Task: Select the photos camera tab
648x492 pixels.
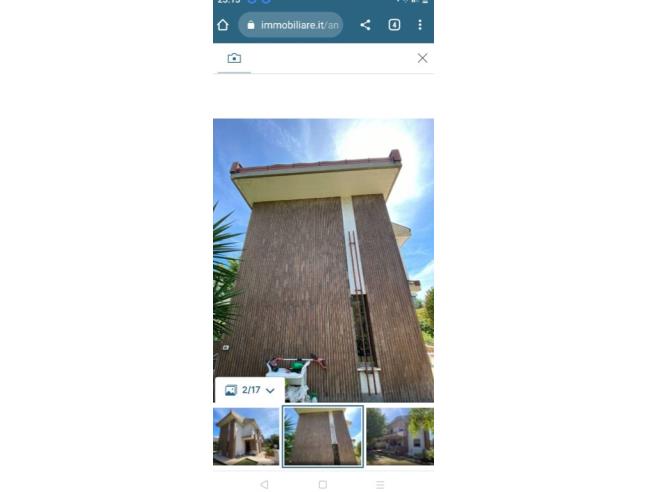Action: point(234,58)
